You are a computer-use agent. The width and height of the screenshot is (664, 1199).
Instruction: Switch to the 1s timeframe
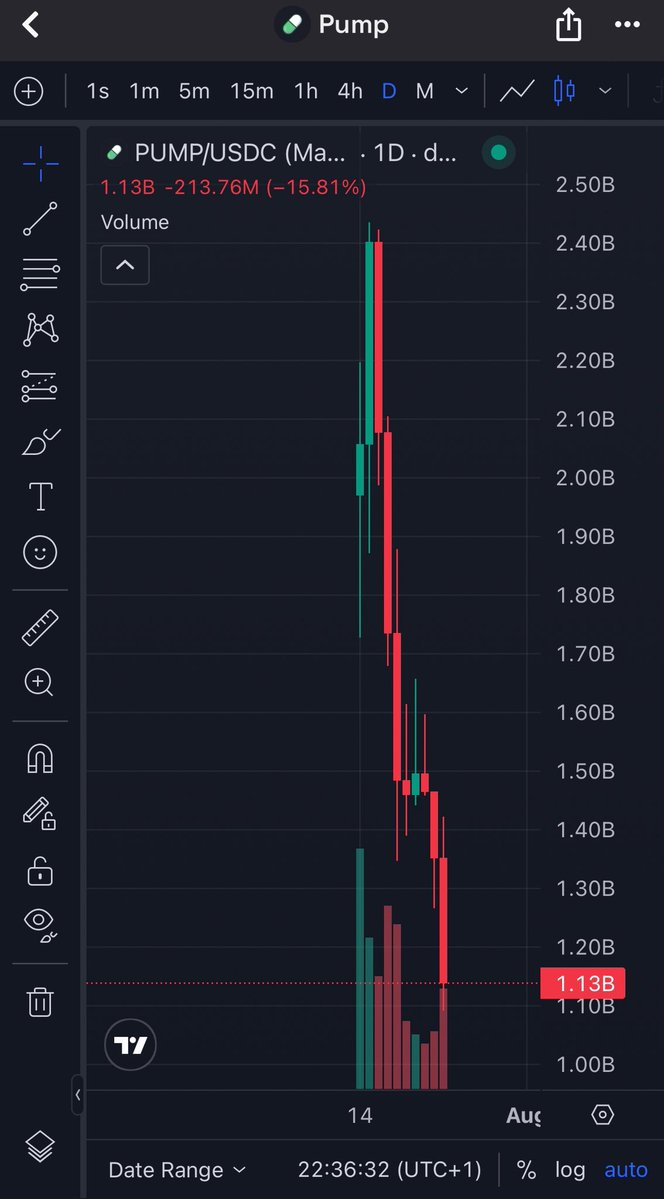point(98,92)
